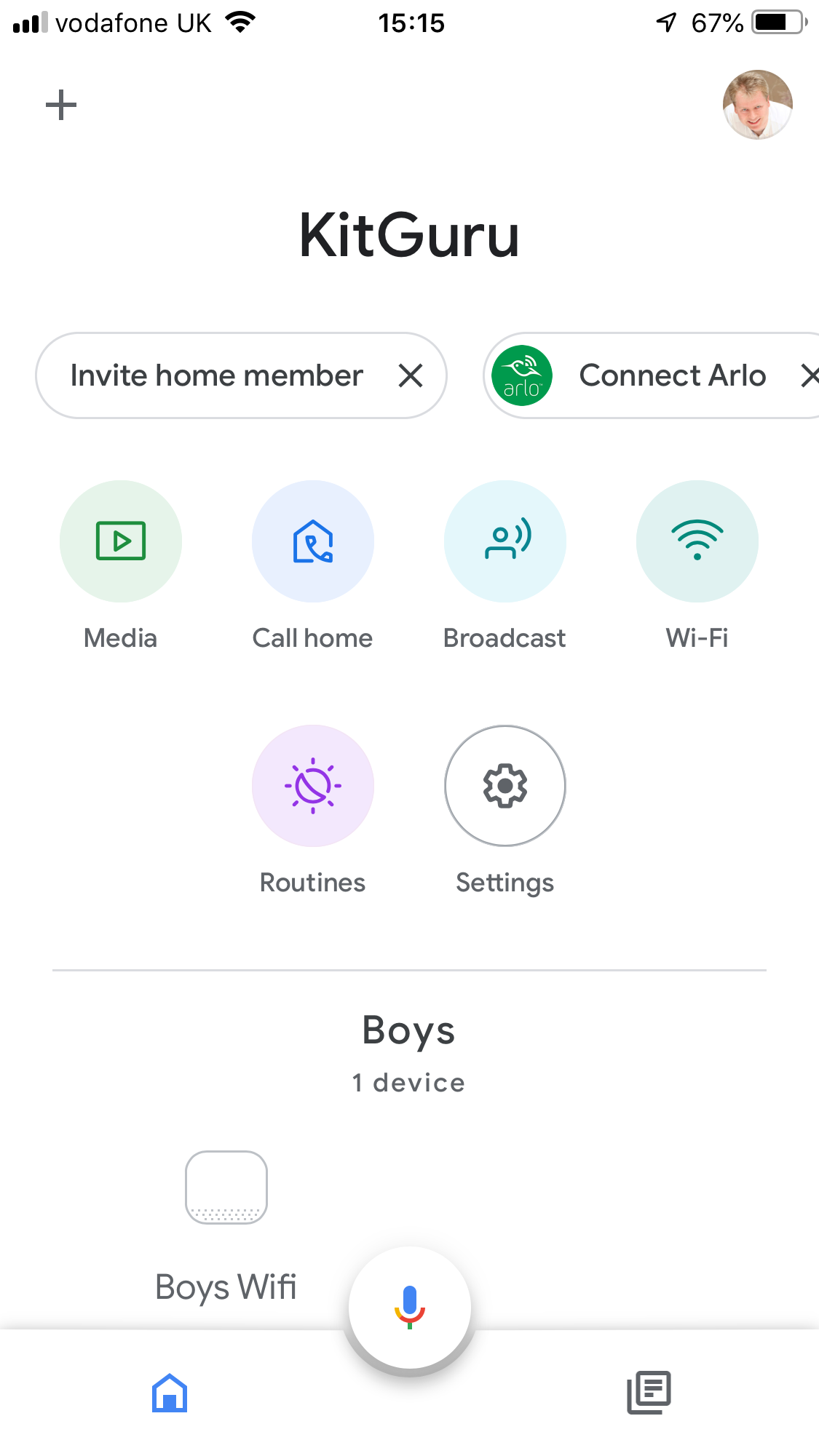The image size is (819, 1456).
Task: Switch to the Feed tab
Action: (x=649, y=1393)
